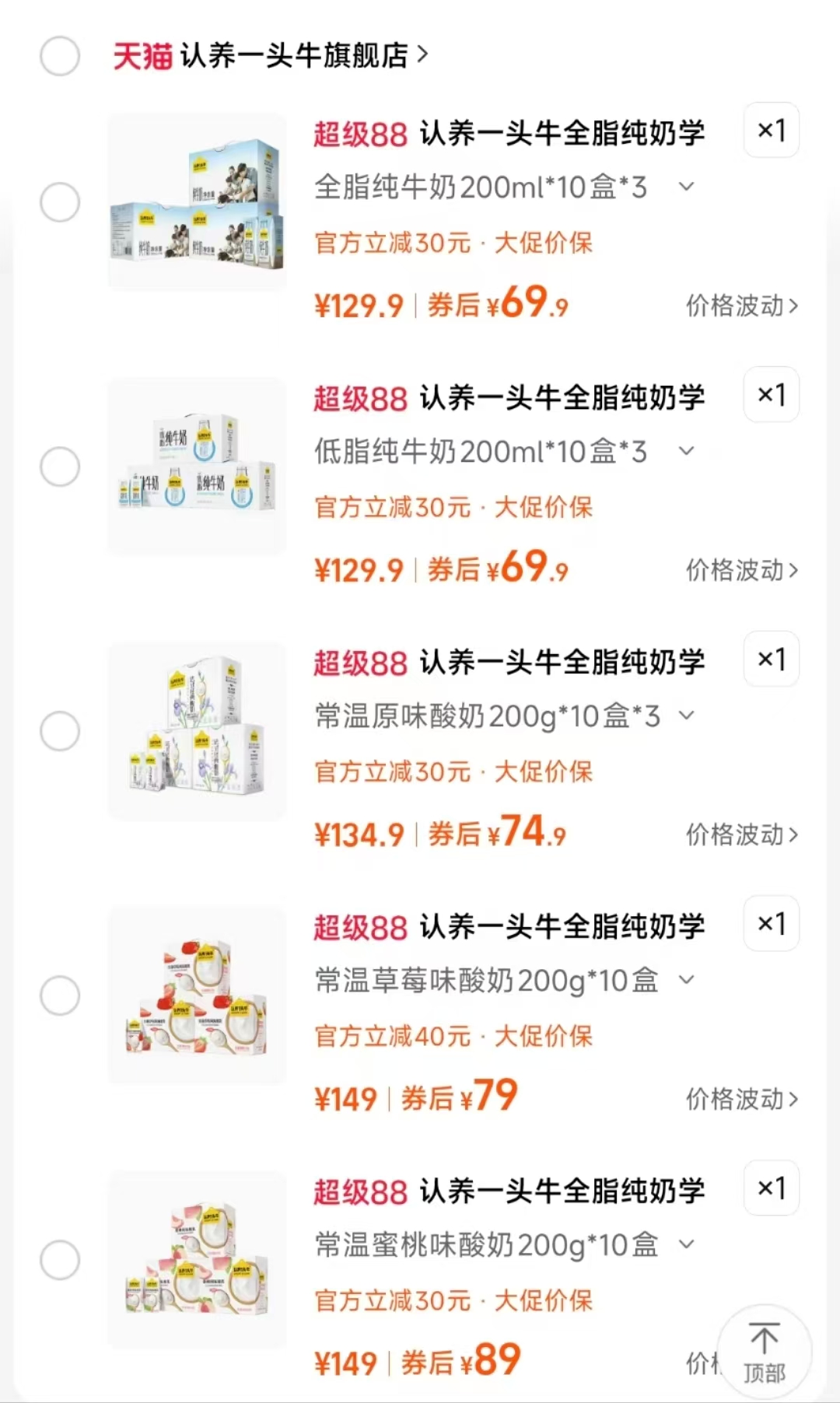840x1403 pixels.
Task: Open 价格波动 for the first milk product
Action: coord(741,306)
